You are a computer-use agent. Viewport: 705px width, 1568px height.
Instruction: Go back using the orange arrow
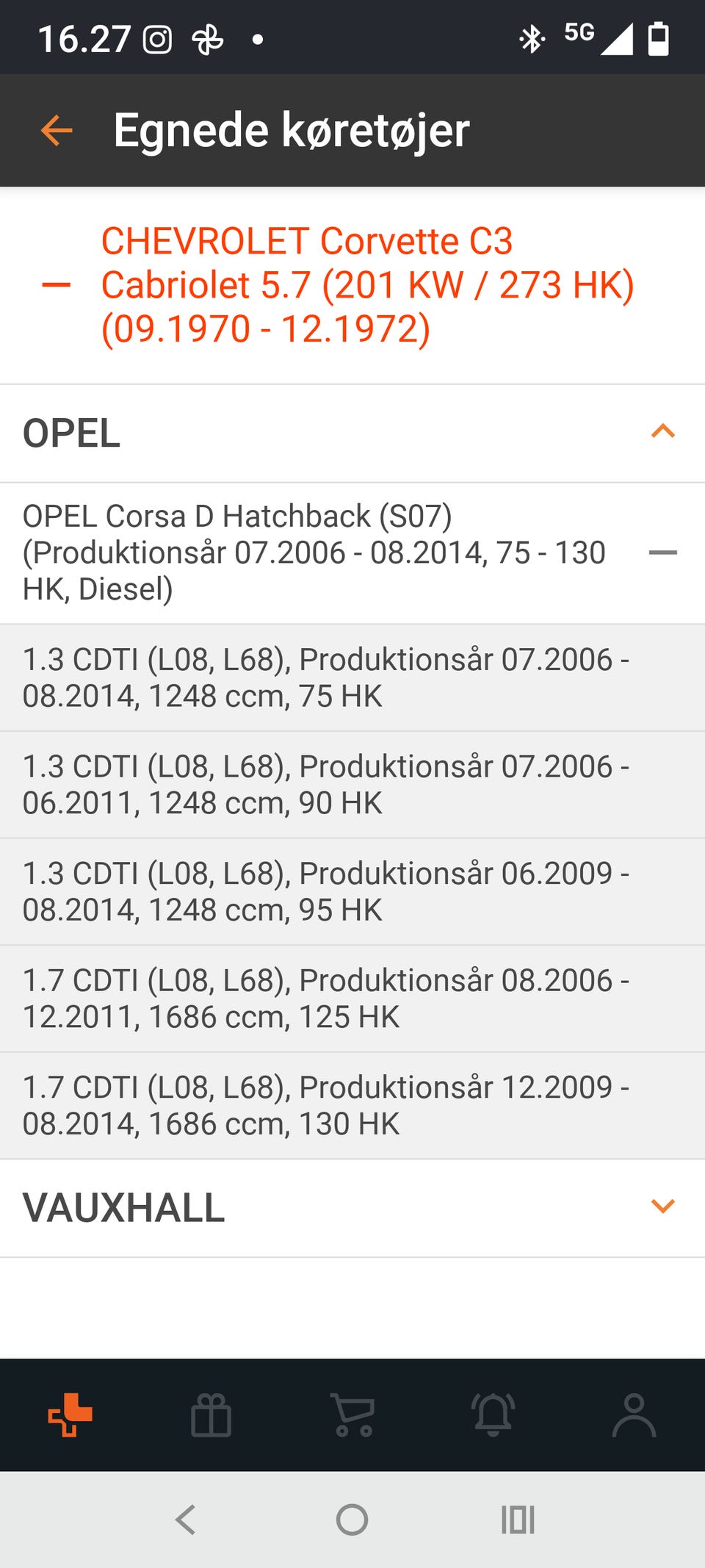pos(57,131)
